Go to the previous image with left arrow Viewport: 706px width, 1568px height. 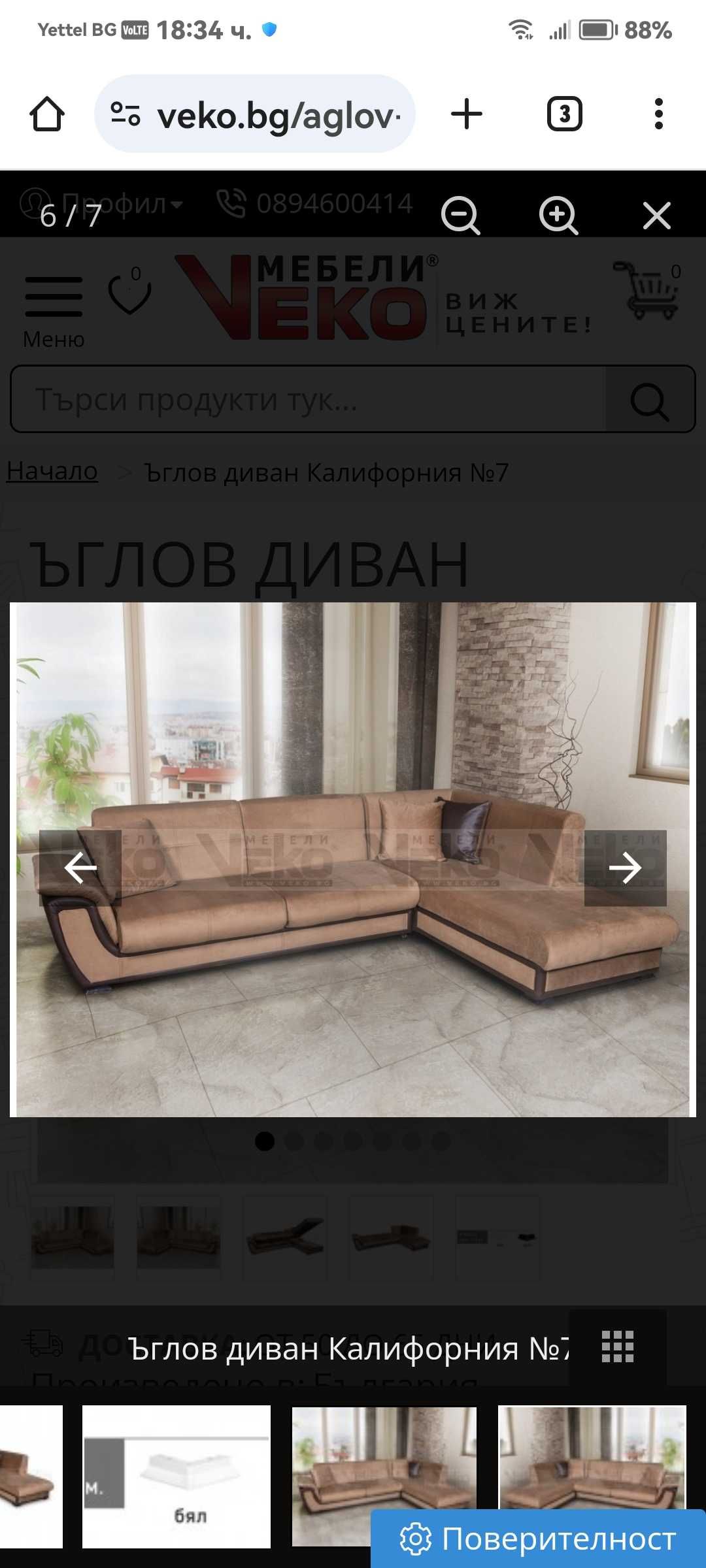(x=80, y=868)
